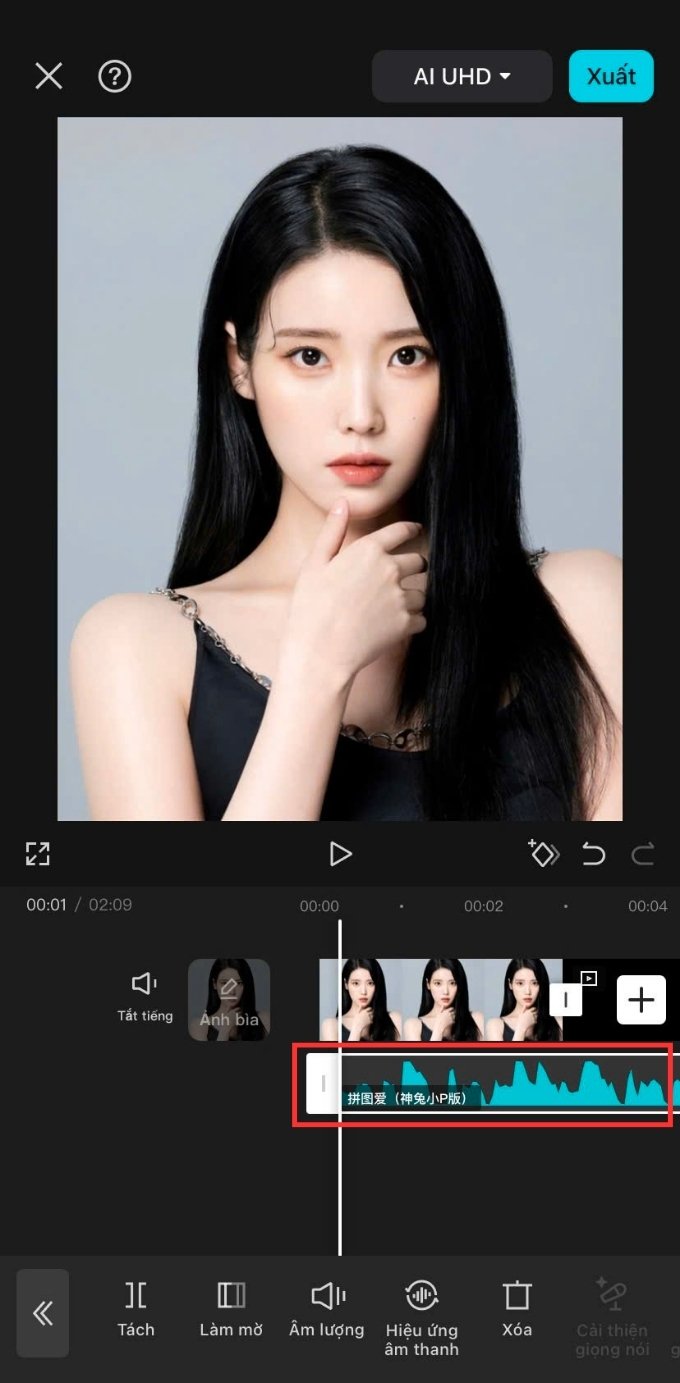Edit the Ảnh bìa cover thumbnail
The width and height of the screenshot is (680, 1383).
[229, 999]
